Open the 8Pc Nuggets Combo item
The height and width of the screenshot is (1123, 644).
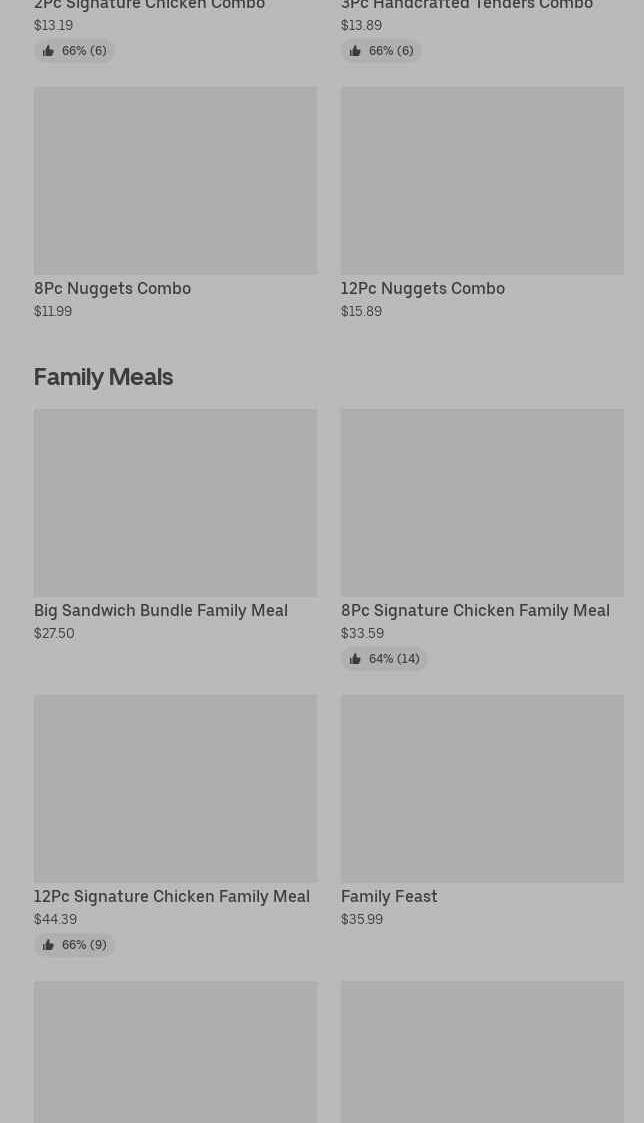click(176, 203)
